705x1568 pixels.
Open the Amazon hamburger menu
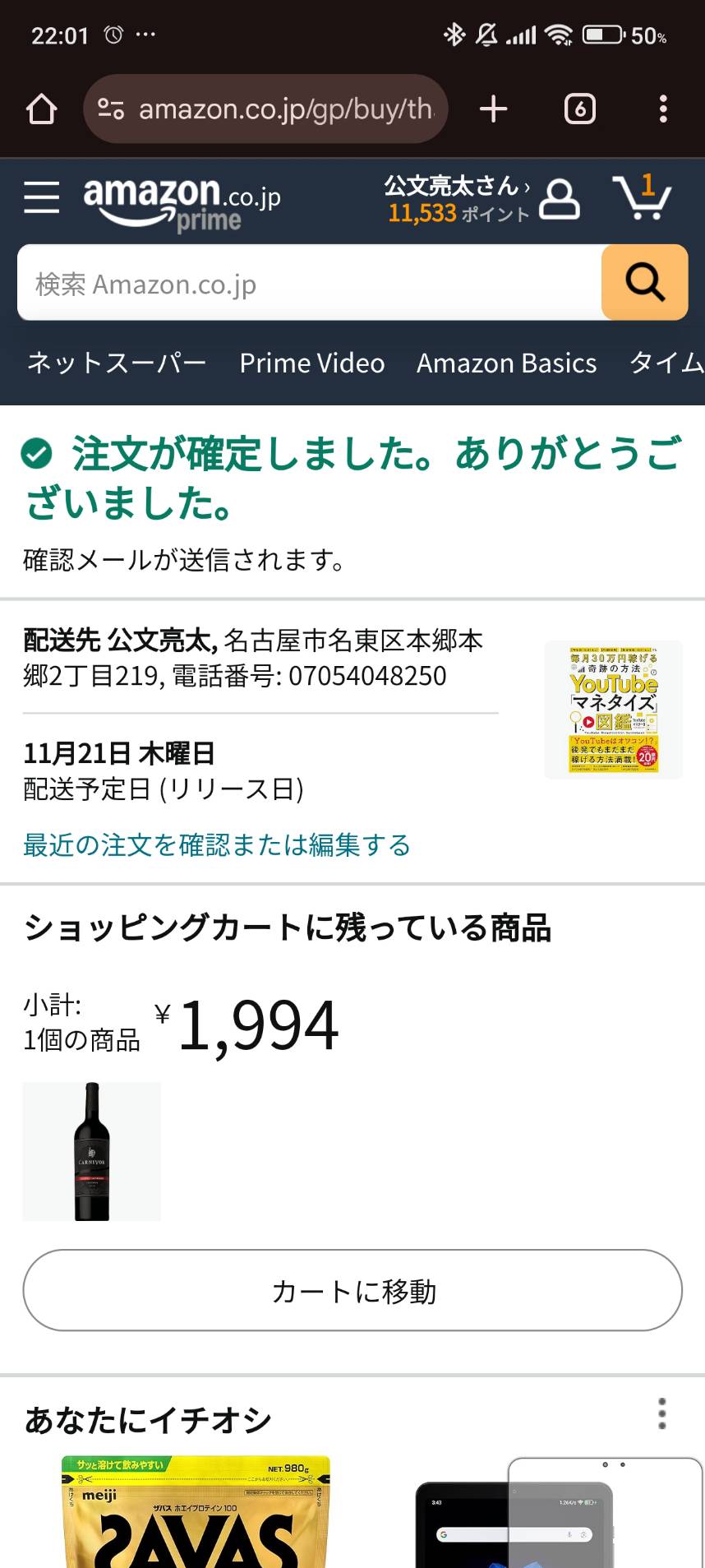click(41, 197)
